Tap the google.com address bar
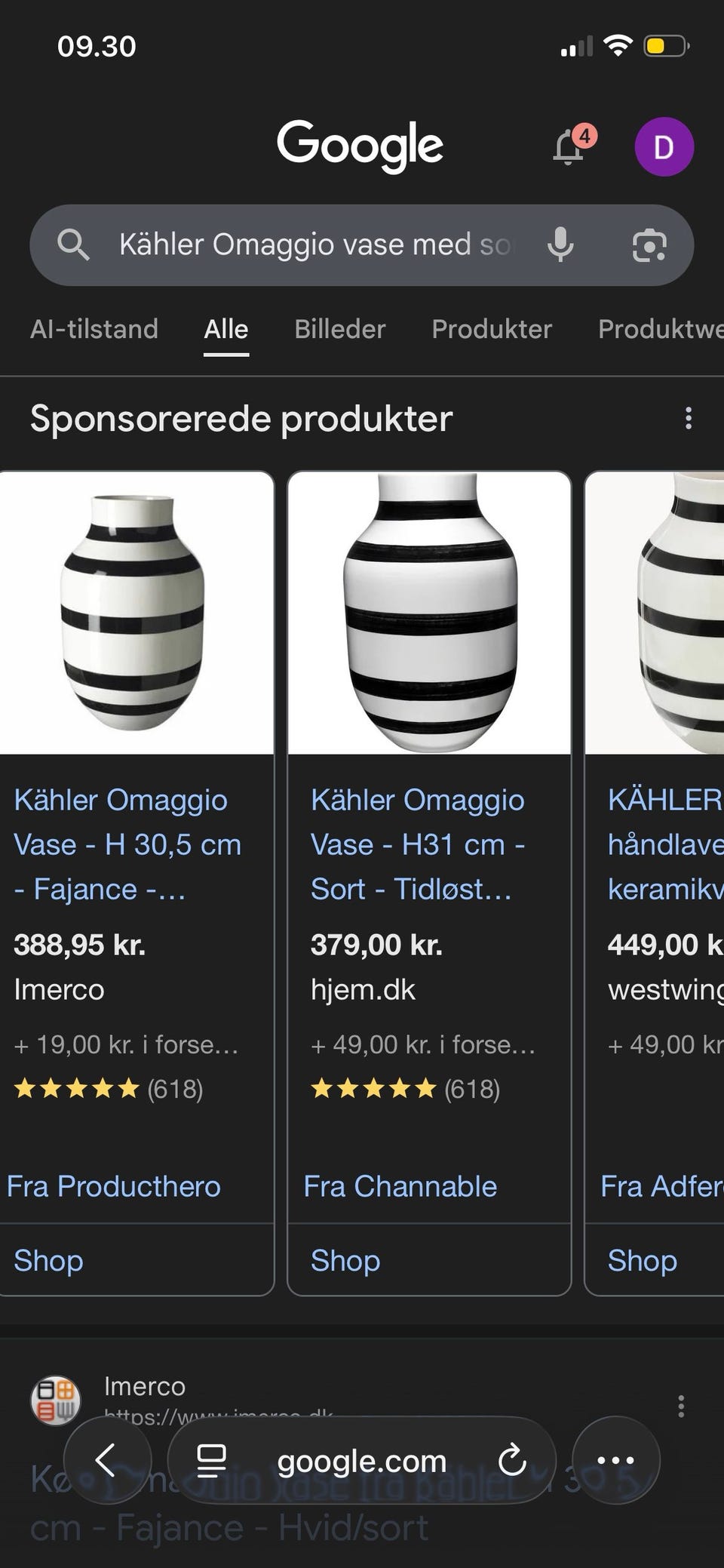This screenshot has height=1568, width=724. (361, 1461)
